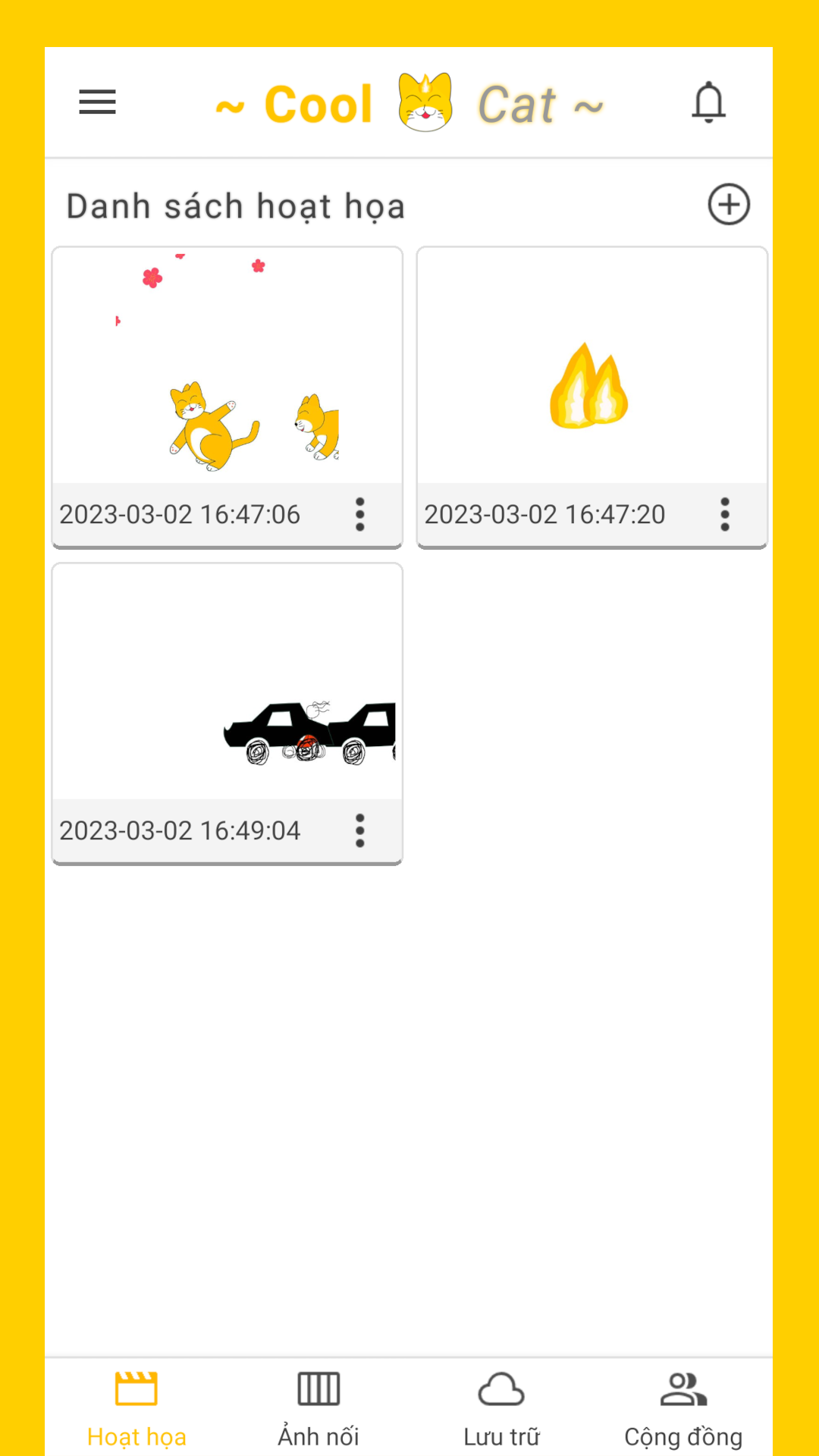Switch to the Ảnh nối tab
819x1456 pixels.
[318, 1407]
